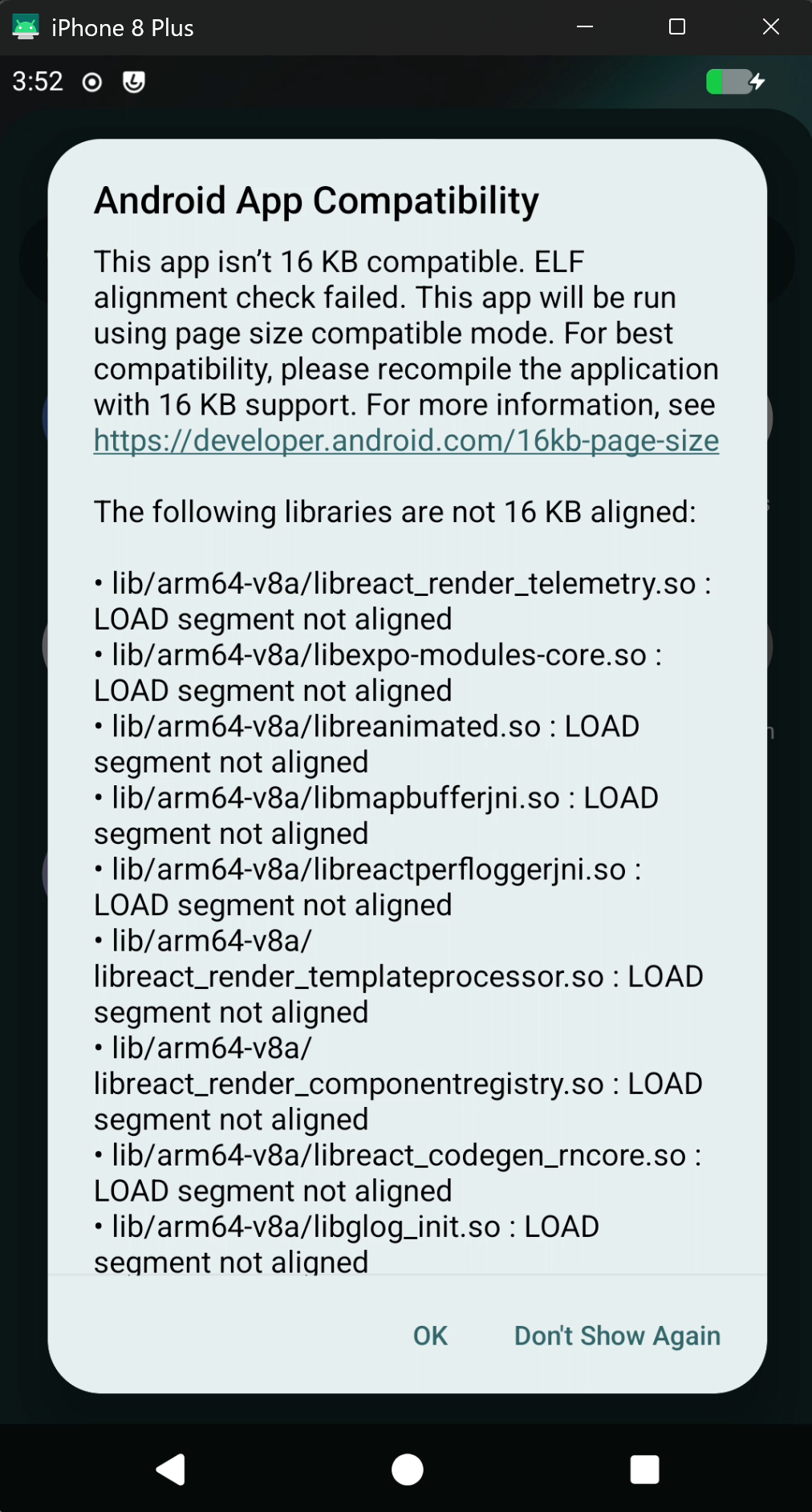Minimize the emulator window
This screenshot has height=1512, width=812.
[x=585, y=27]
